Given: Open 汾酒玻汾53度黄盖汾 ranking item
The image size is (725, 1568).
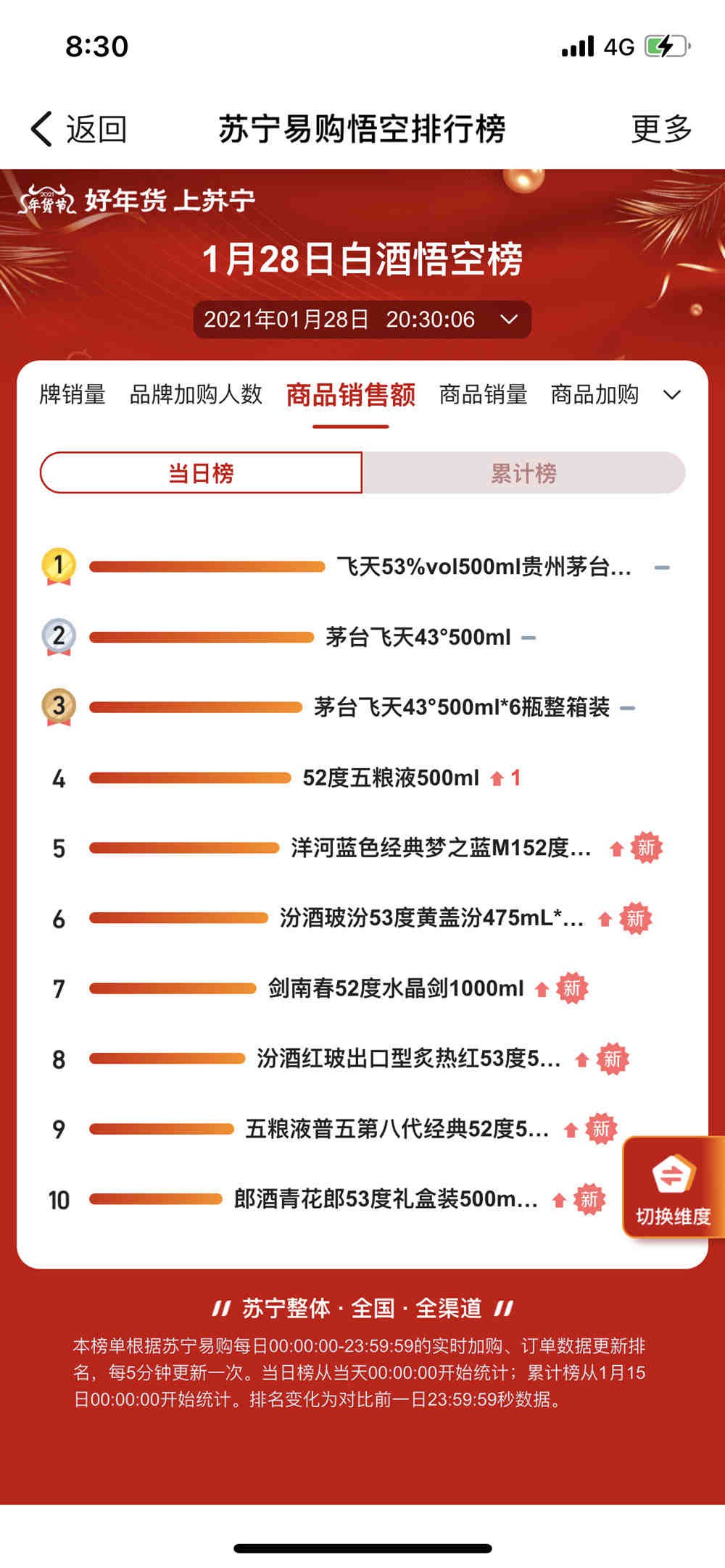Looking at the screenshot, I should point(431,918).
